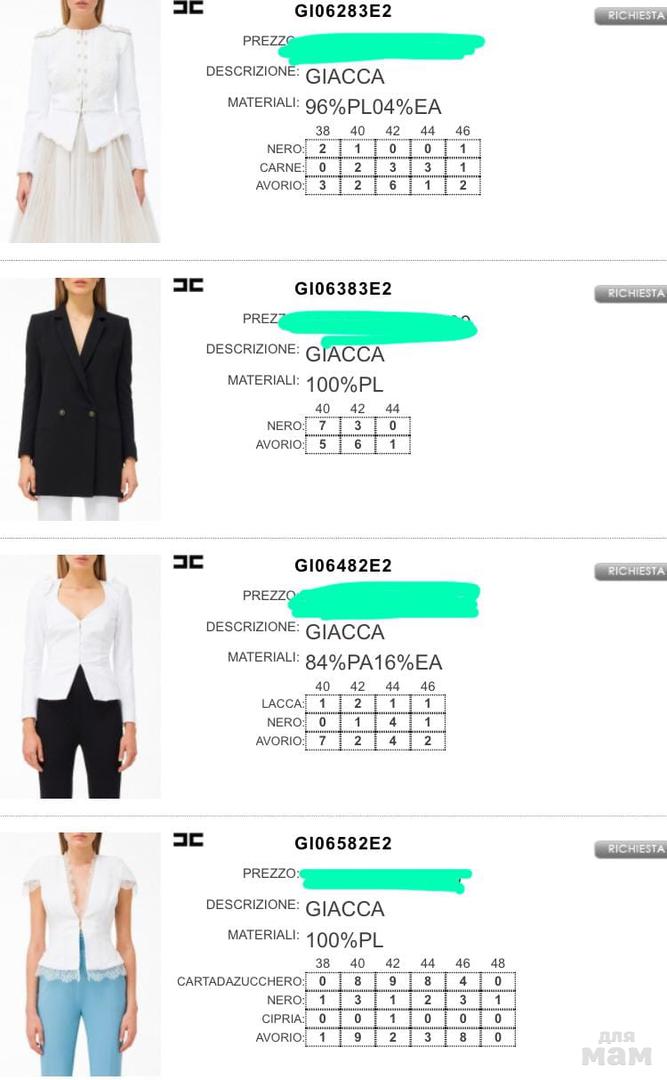
Task: Send a request for GI06582E2
Action: [631, 848]
